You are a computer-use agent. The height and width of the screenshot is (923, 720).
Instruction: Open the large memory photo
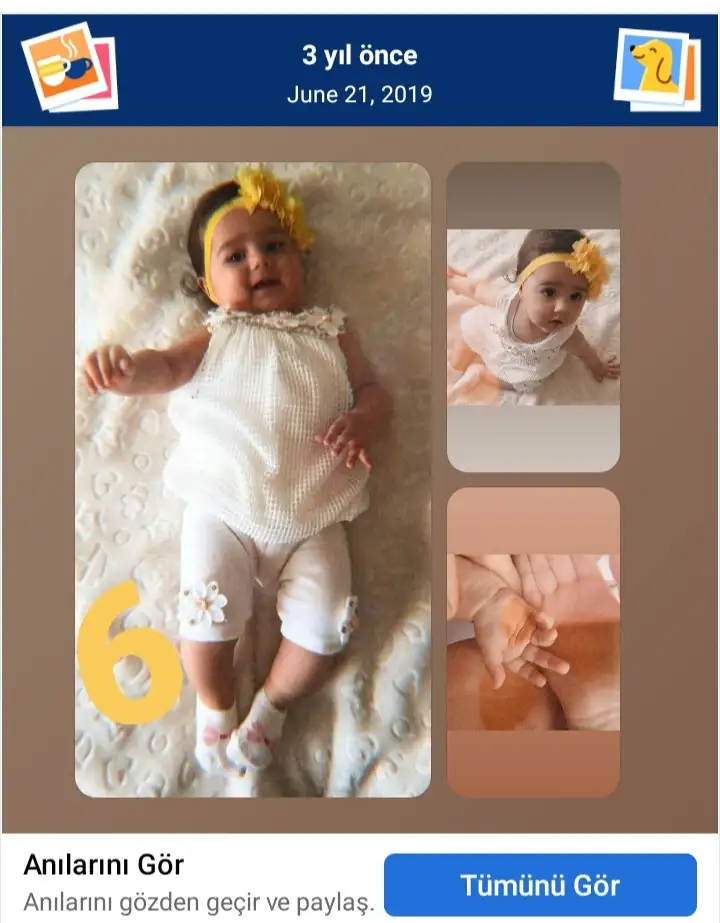click(253, 480)
